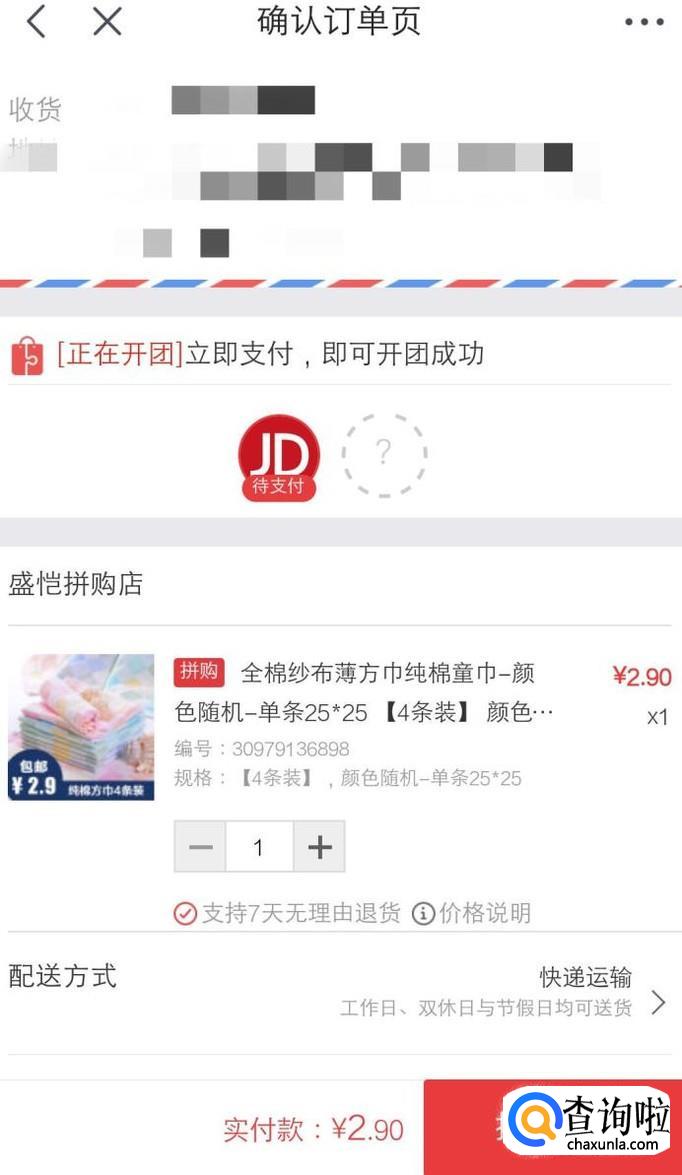The width and height of the screenshot is (682, 1175).
Task: Open the shipping address section
Action: [x=340, y=170]
